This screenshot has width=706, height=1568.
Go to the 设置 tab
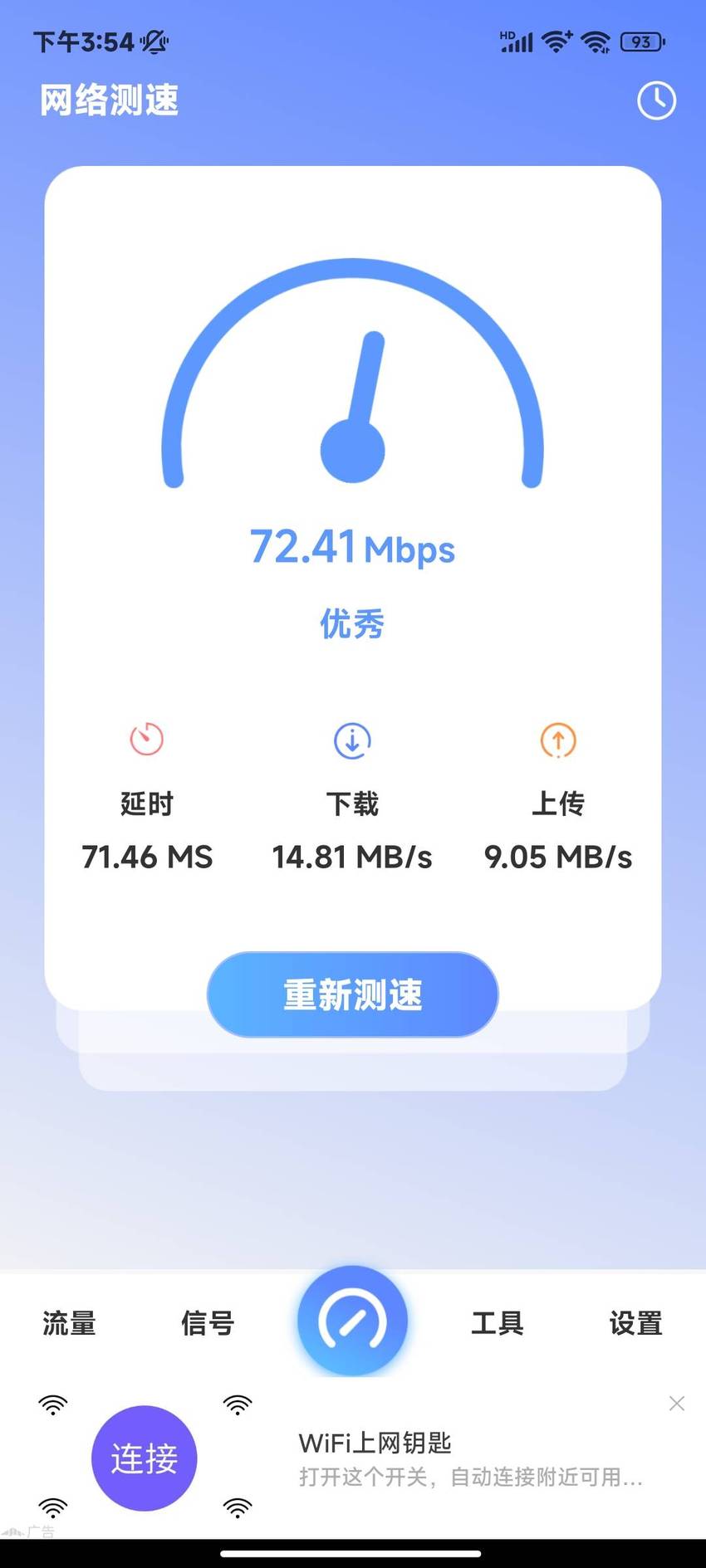click(636, 1323)
